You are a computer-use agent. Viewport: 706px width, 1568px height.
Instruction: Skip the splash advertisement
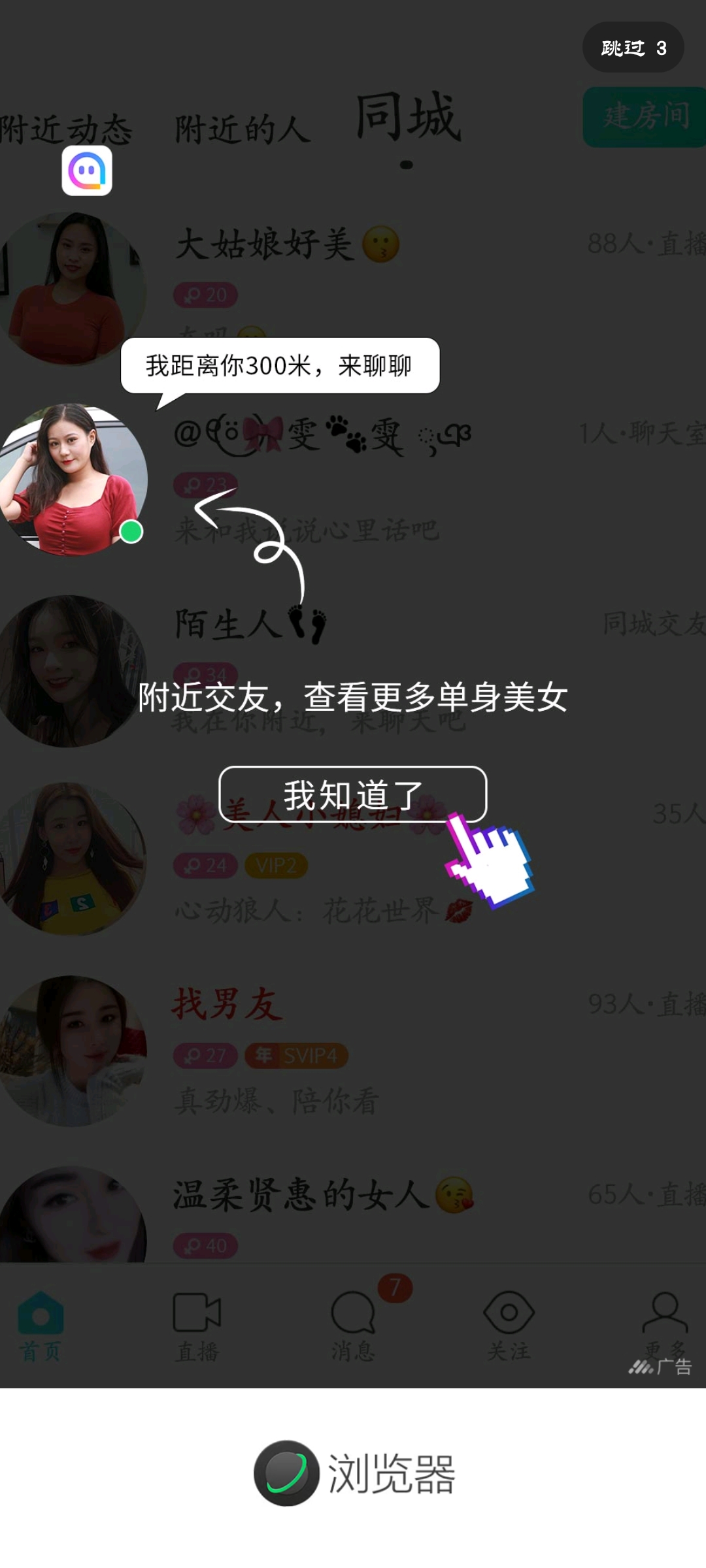pyautogui.click(x=633, y=48)
